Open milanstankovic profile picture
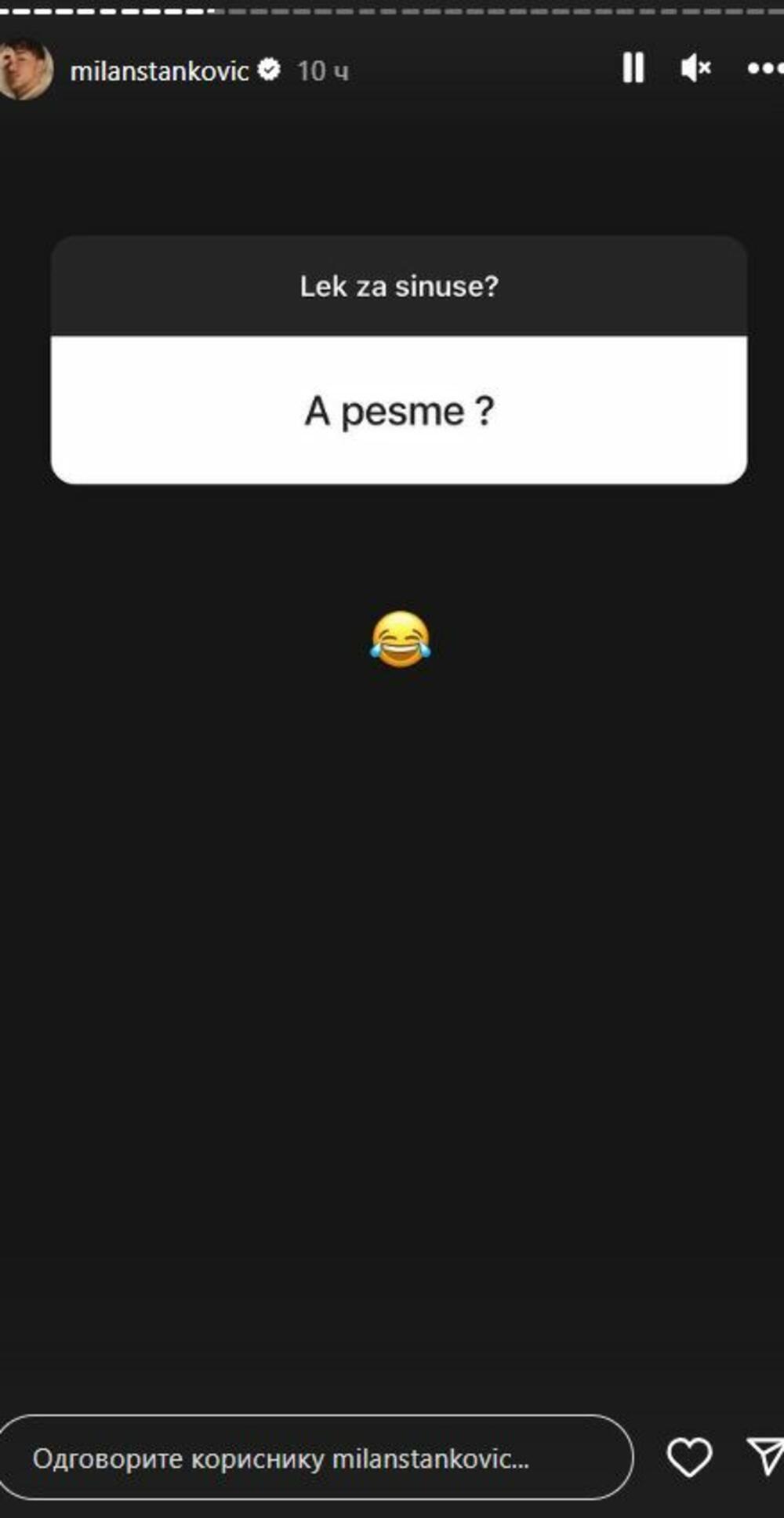The width and height of the screenshot is (784, 1518). point(25,71)
